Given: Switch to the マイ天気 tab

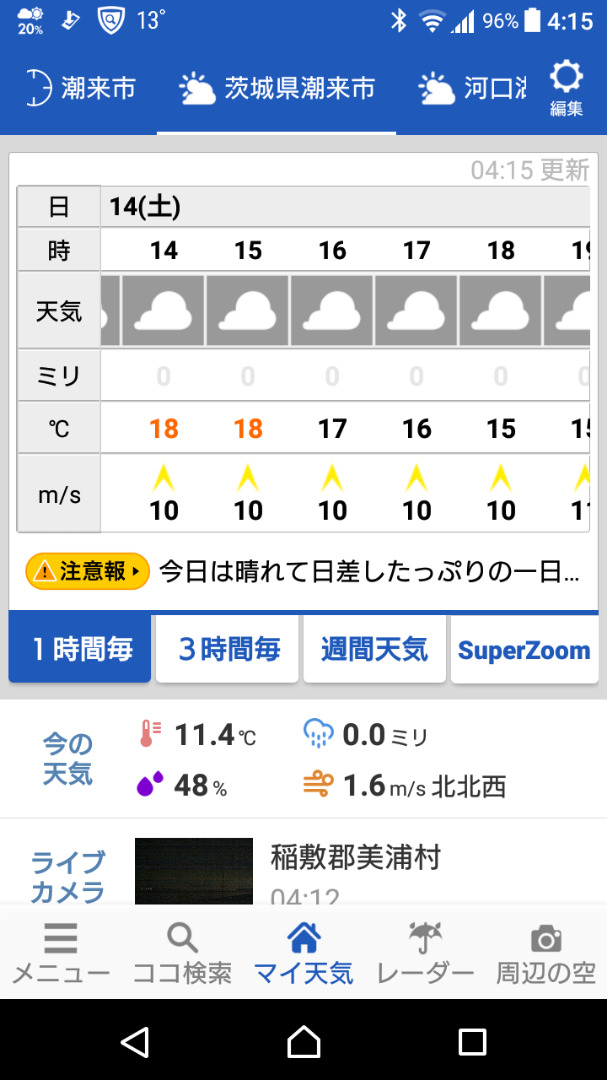Looking at the screenshot, I should (x=303, y=954).
